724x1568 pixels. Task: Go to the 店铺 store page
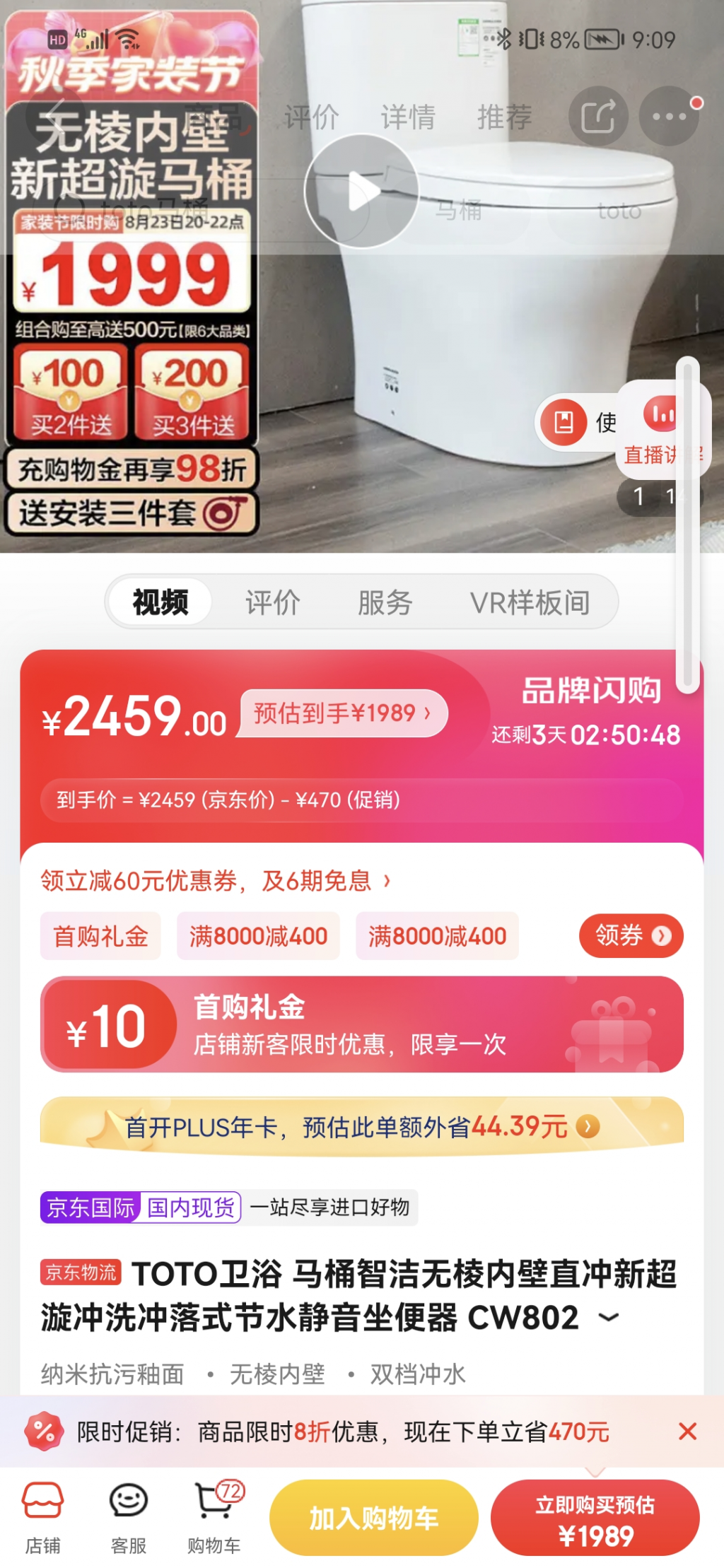(x=43, y=1517)
